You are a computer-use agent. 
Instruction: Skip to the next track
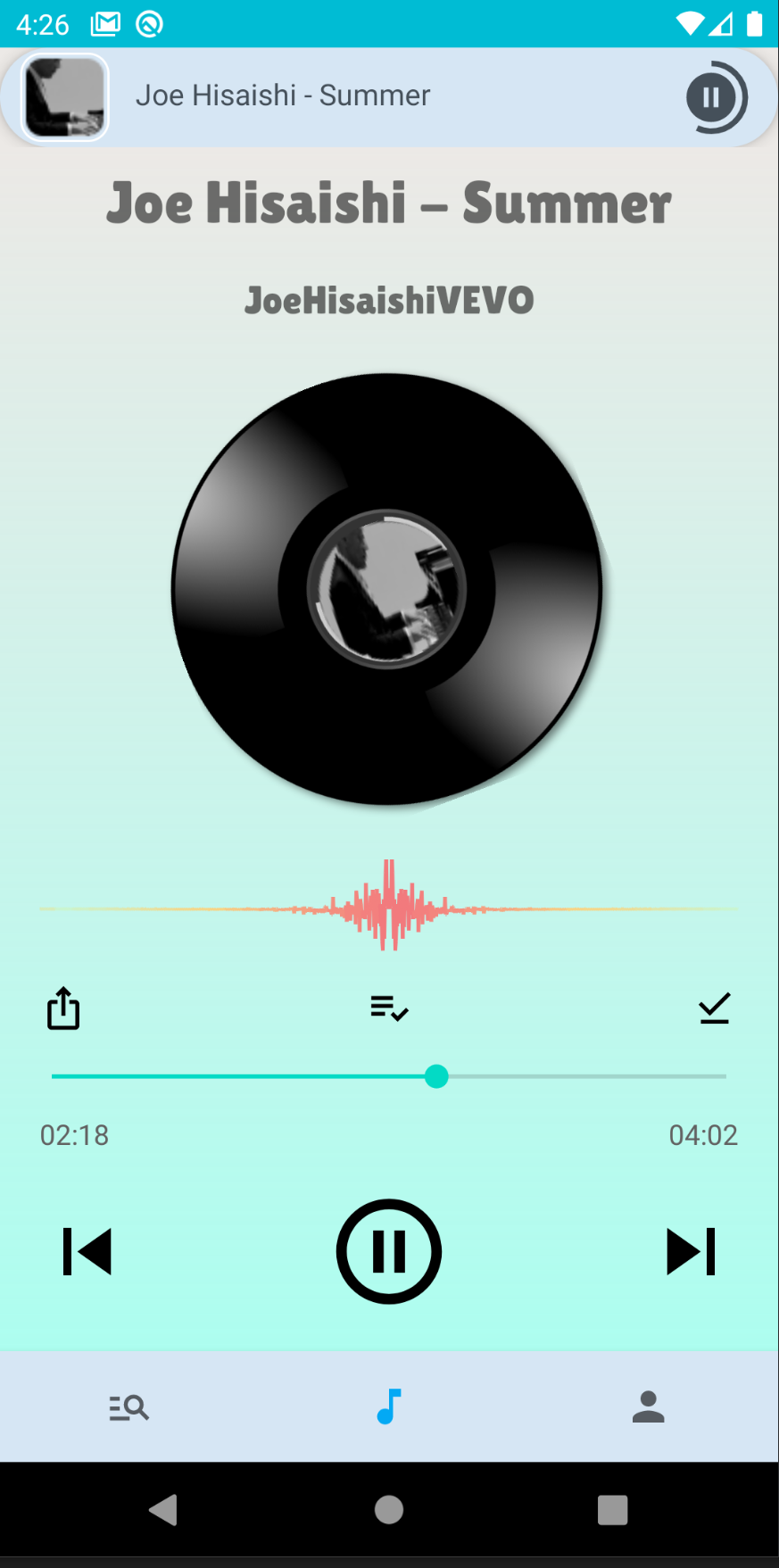pyautogui.click(x=691, y=1251)
